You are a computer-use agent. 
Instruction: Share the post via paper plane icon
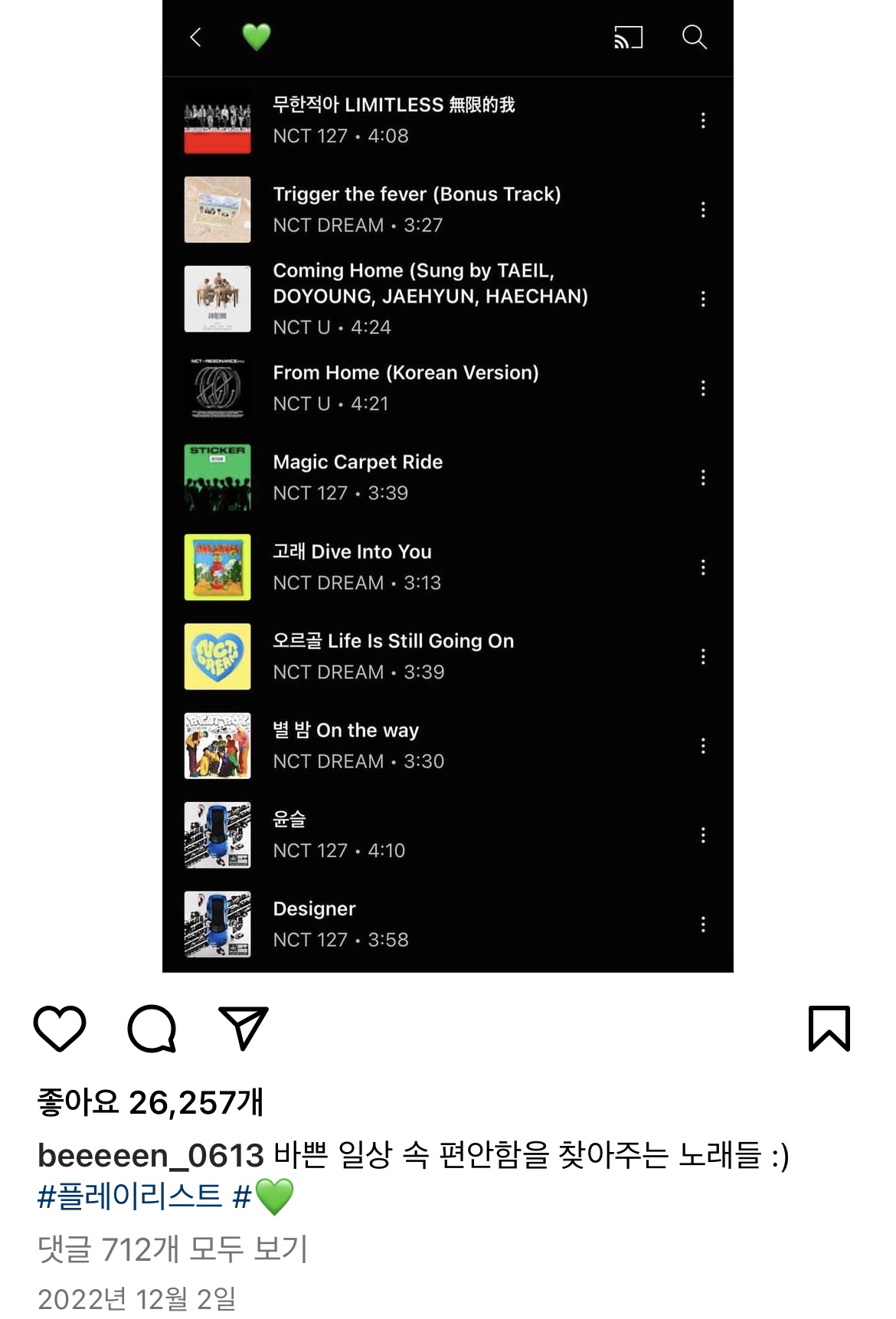tap(244, 1028)
